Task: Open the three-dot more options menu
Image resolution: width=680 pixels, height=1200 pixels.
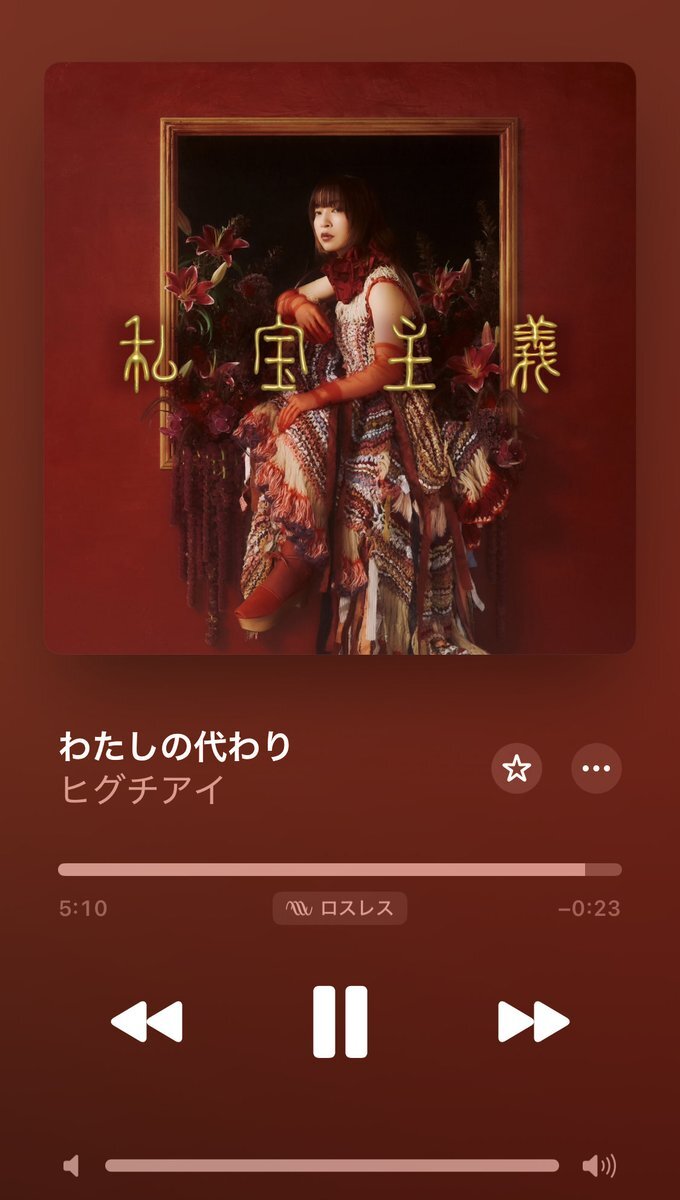Action: (596, 769)
